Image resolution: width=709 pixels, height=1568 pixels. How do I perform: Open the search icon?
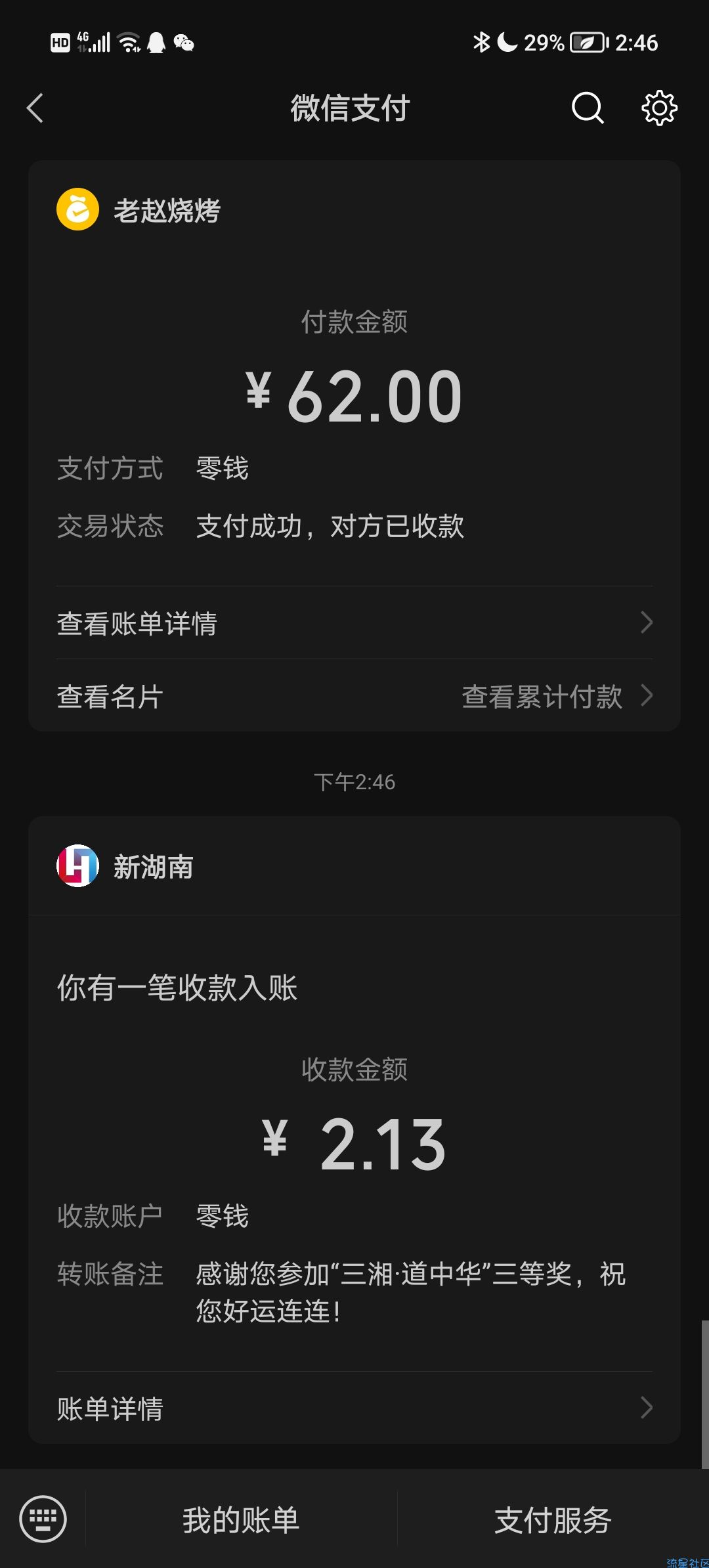point(588,108)
